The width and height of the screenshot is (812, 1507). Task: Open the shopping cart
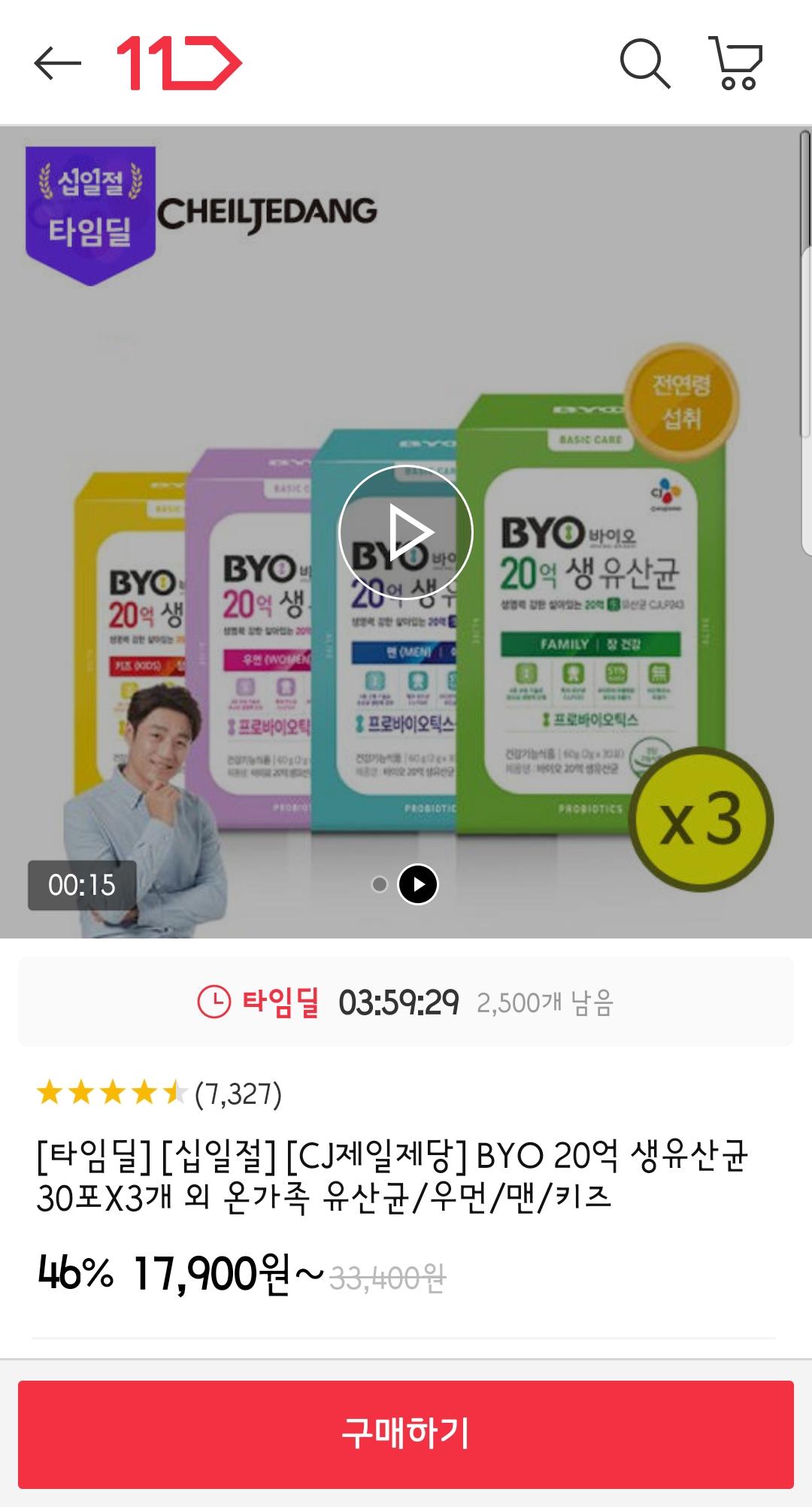tap(735, 63)
